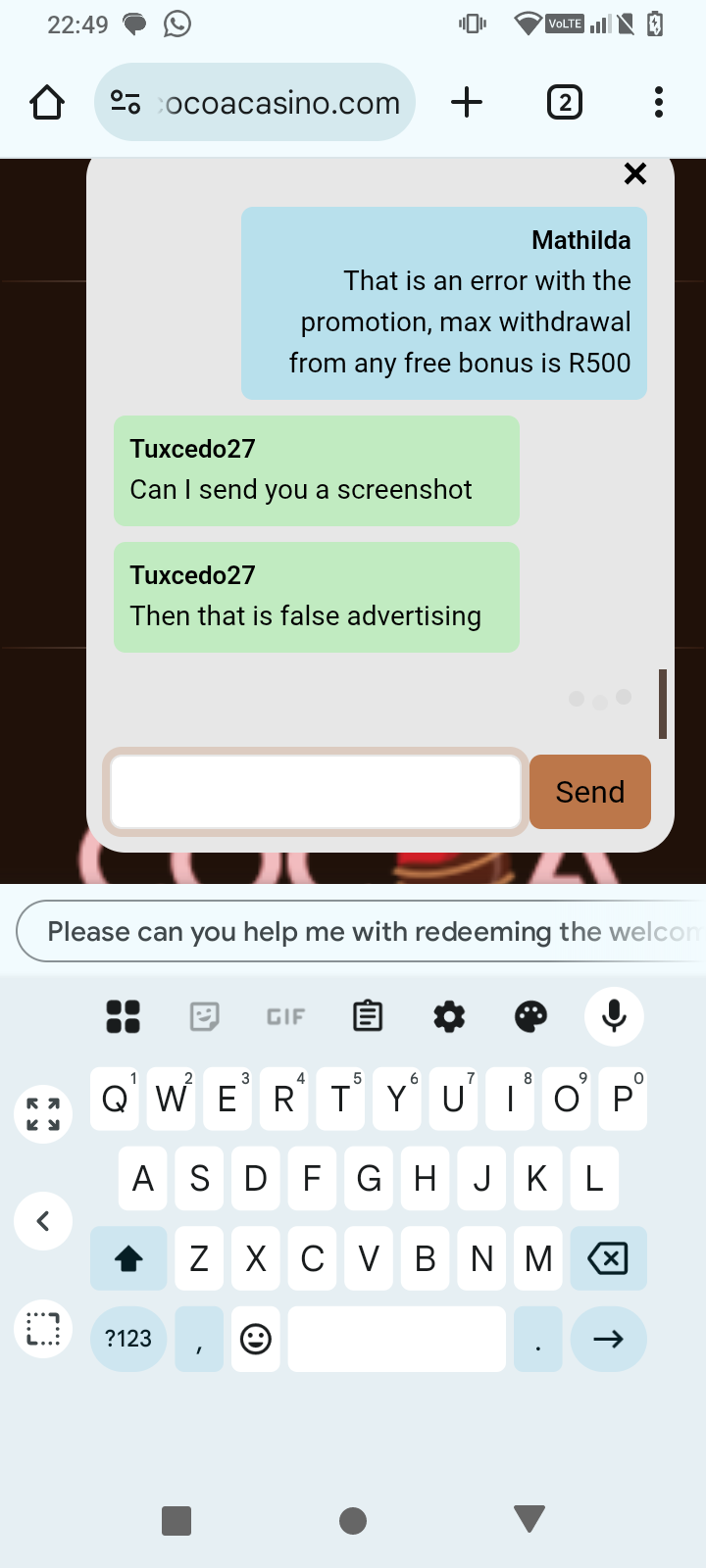Open keyboard settings gear
The image size is (706, 1568).
point(449,1016)
